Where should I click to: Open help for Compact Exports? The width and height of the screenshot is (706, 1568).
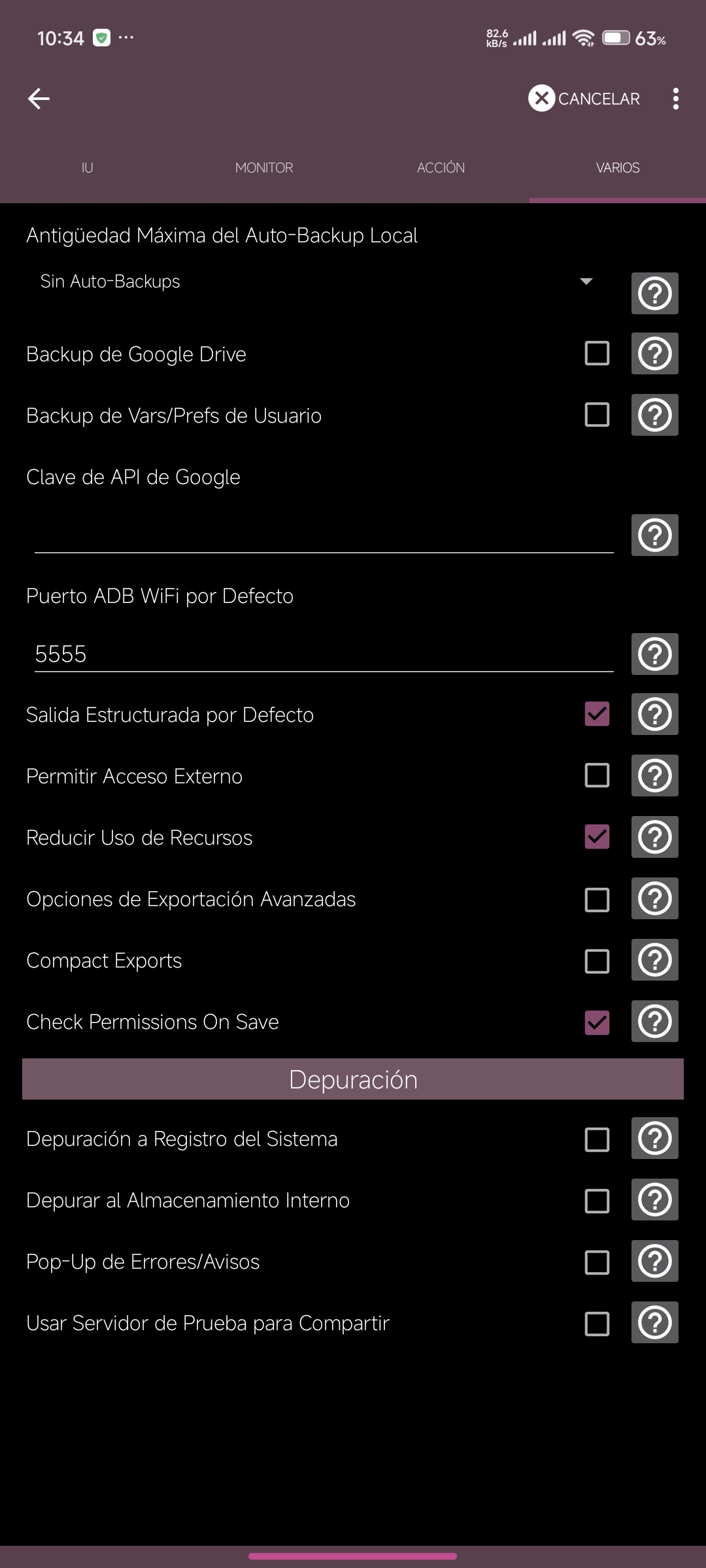coord(655,960)
